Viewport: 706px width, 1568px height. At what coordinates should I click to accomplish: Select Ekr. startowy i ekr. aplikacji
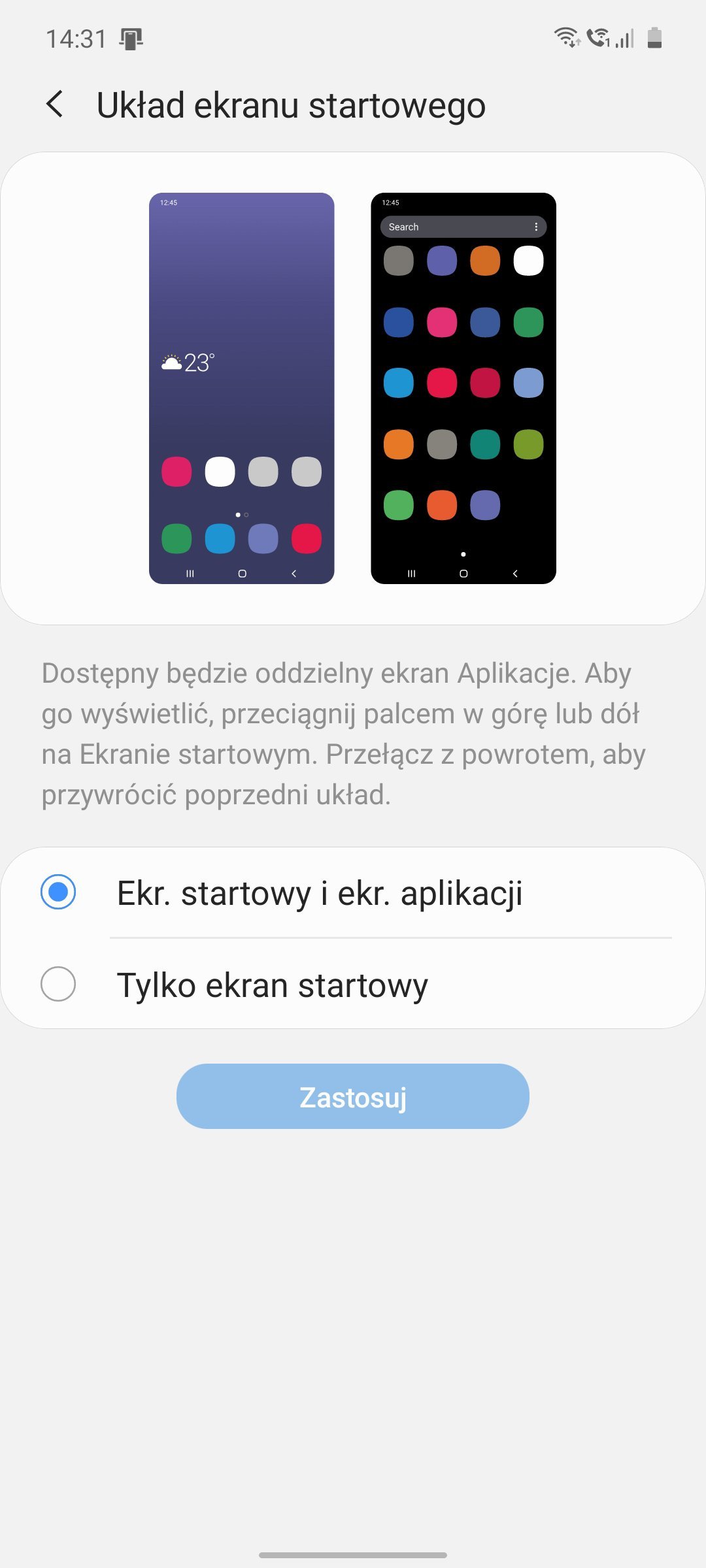353,892
